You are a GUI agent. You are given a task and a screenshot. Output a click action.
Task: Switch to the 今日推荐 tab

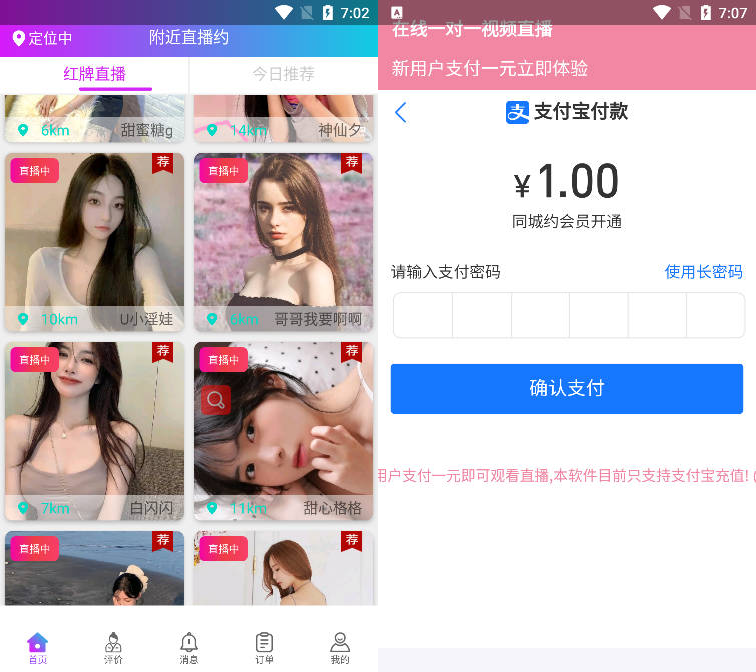pyautogui.click(x=283, y=74)
